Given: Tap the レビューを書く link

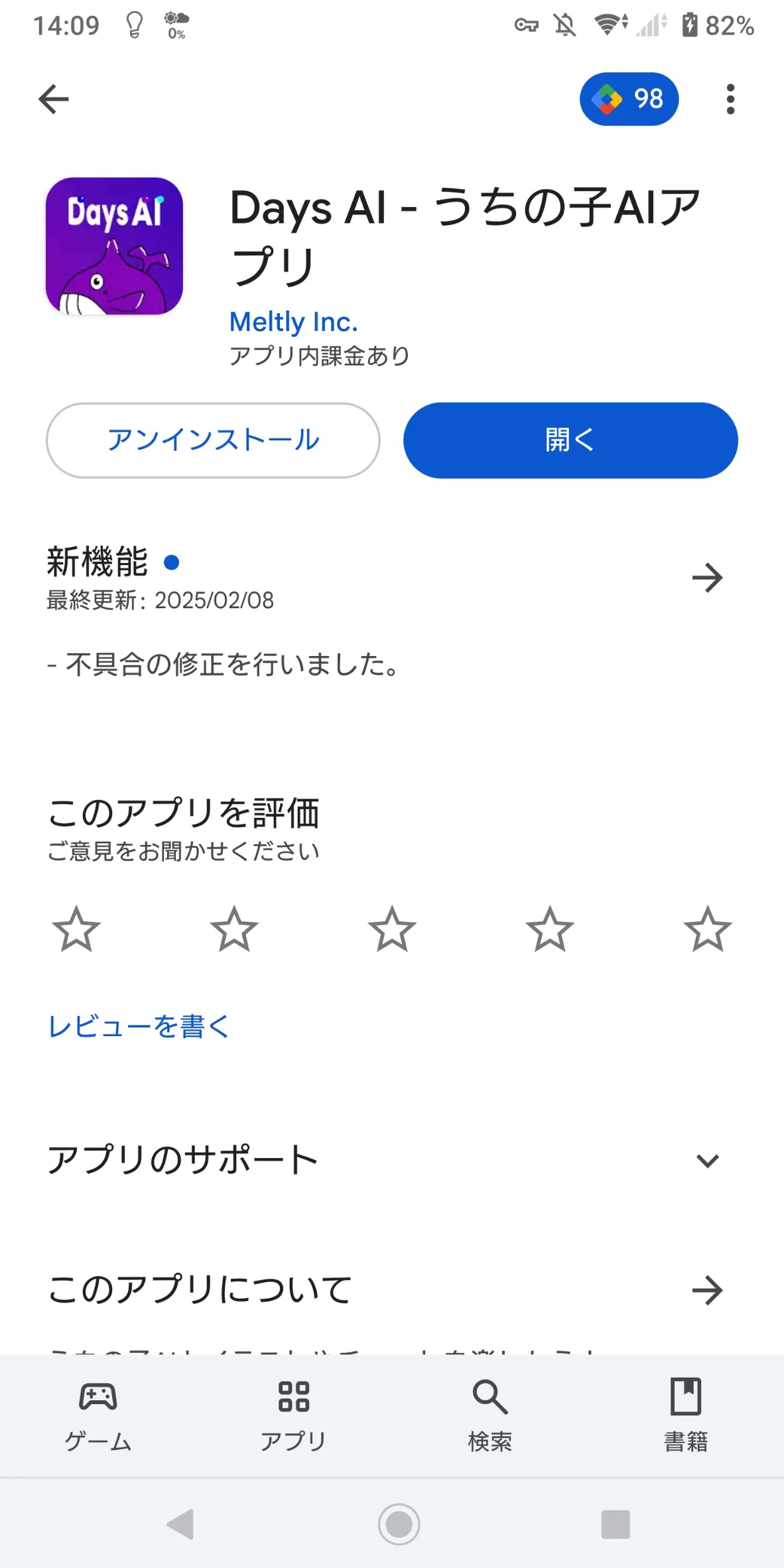Looking at the screenshot, I should point(139,1026).
